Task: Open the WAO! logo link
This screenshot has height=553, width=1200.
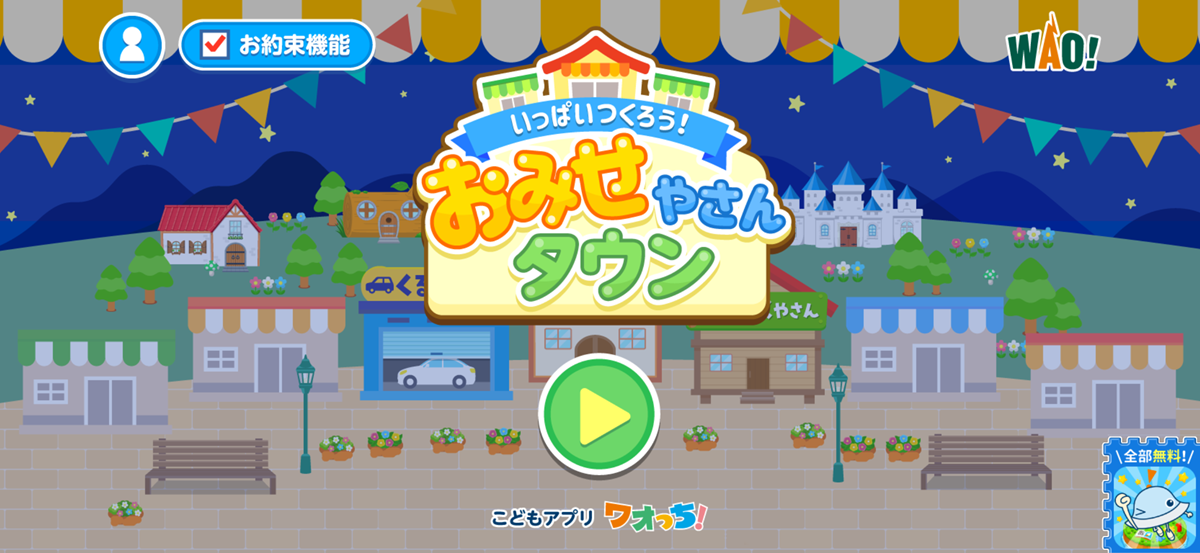Action: tap(1051, 45)
